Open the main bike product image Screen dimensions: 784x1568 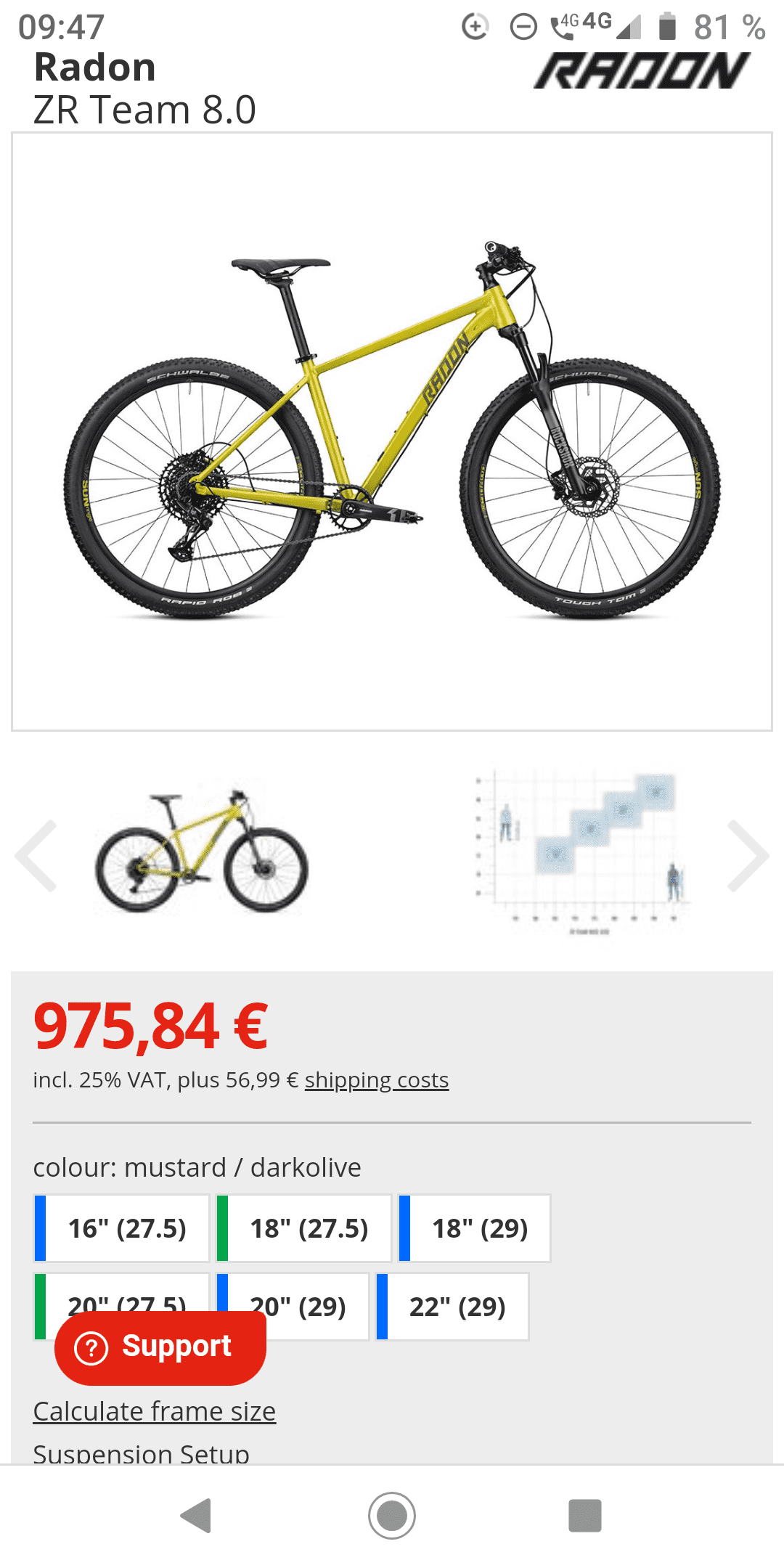tap(392, 432)
